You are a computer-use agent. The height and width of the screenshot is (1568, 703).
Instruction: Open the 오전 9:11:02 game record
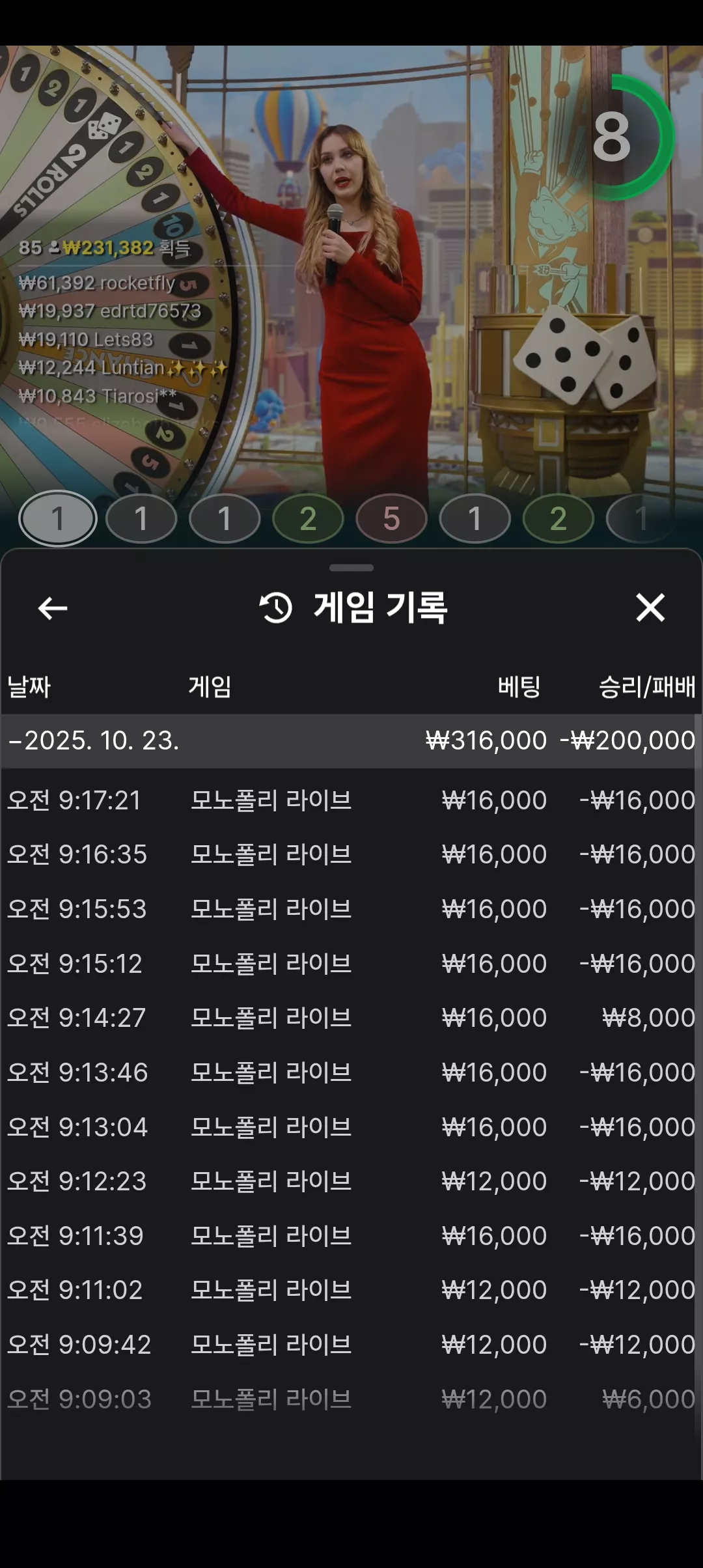tap(351, 1290)
